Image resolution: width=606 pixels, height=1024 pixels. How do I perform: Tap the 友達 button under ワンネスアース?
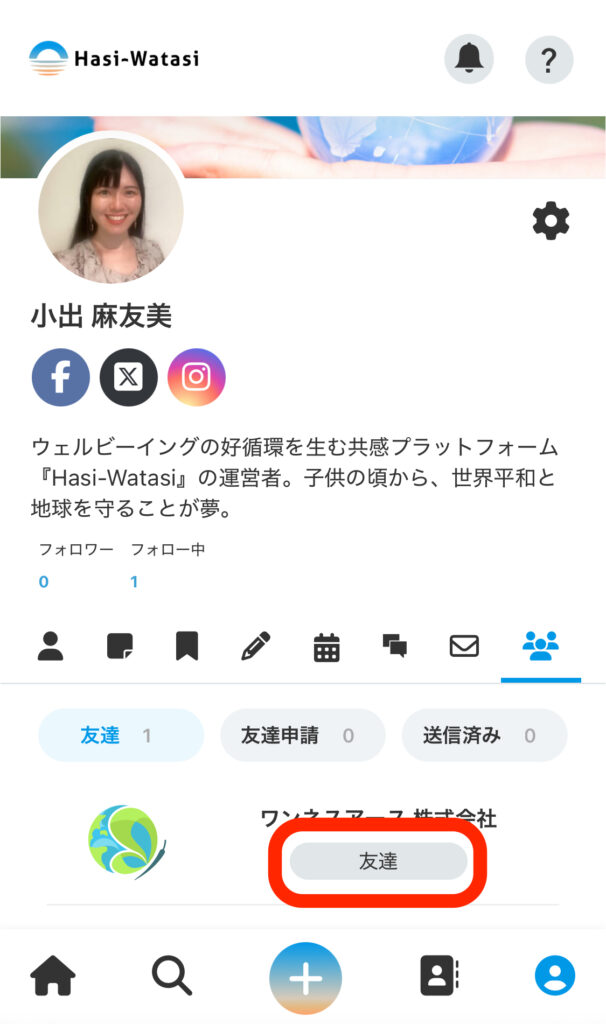coord(378,861)
